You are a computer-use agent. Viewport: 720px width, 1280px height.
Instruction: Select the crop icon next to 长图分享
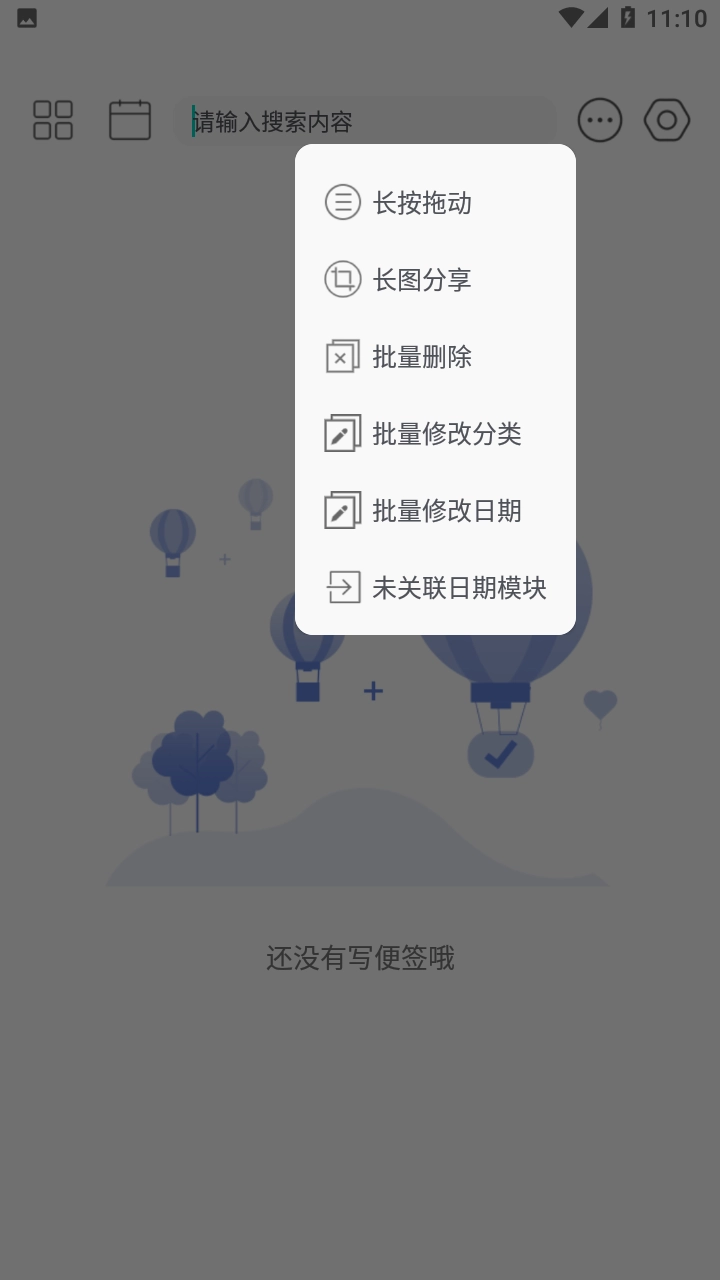click(343, 279)
